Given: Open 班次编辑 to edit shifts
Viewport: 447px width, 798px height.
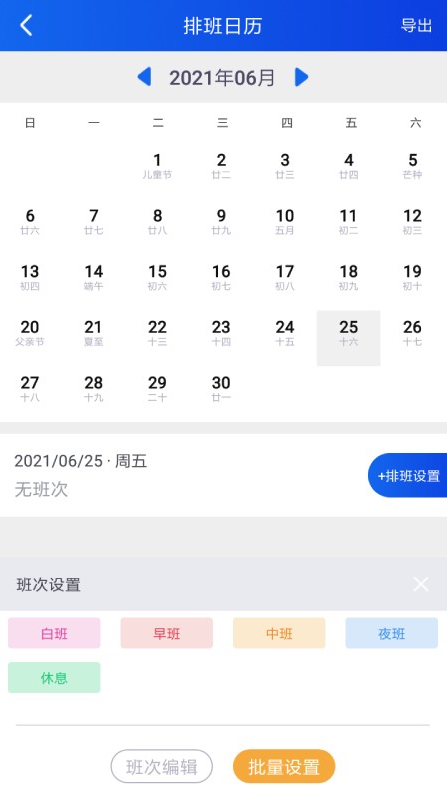Looking at the screenshot, I should point(161,766).
